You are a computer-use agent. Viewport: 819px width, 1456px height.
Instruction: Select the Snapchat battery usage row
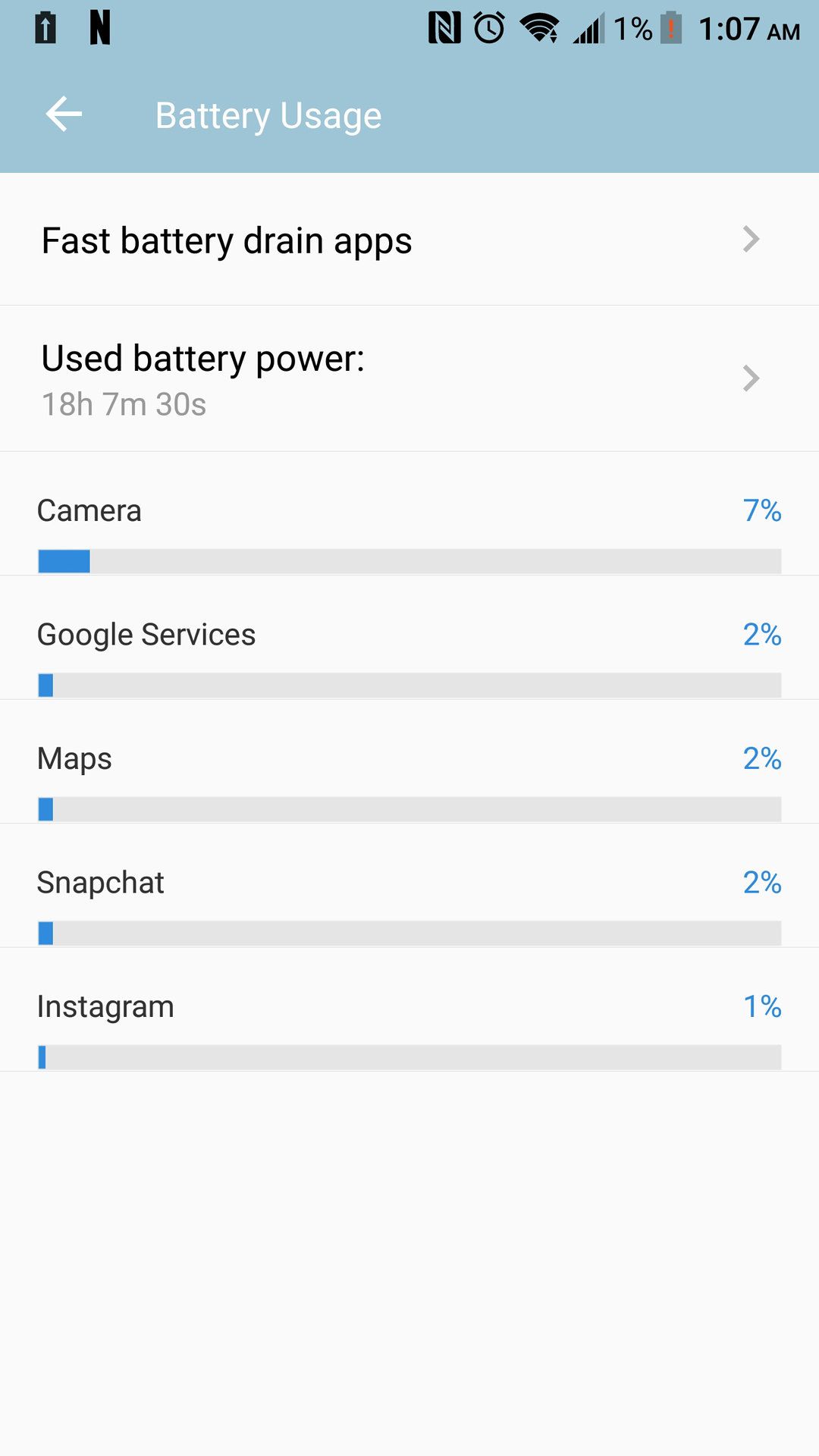409,893
